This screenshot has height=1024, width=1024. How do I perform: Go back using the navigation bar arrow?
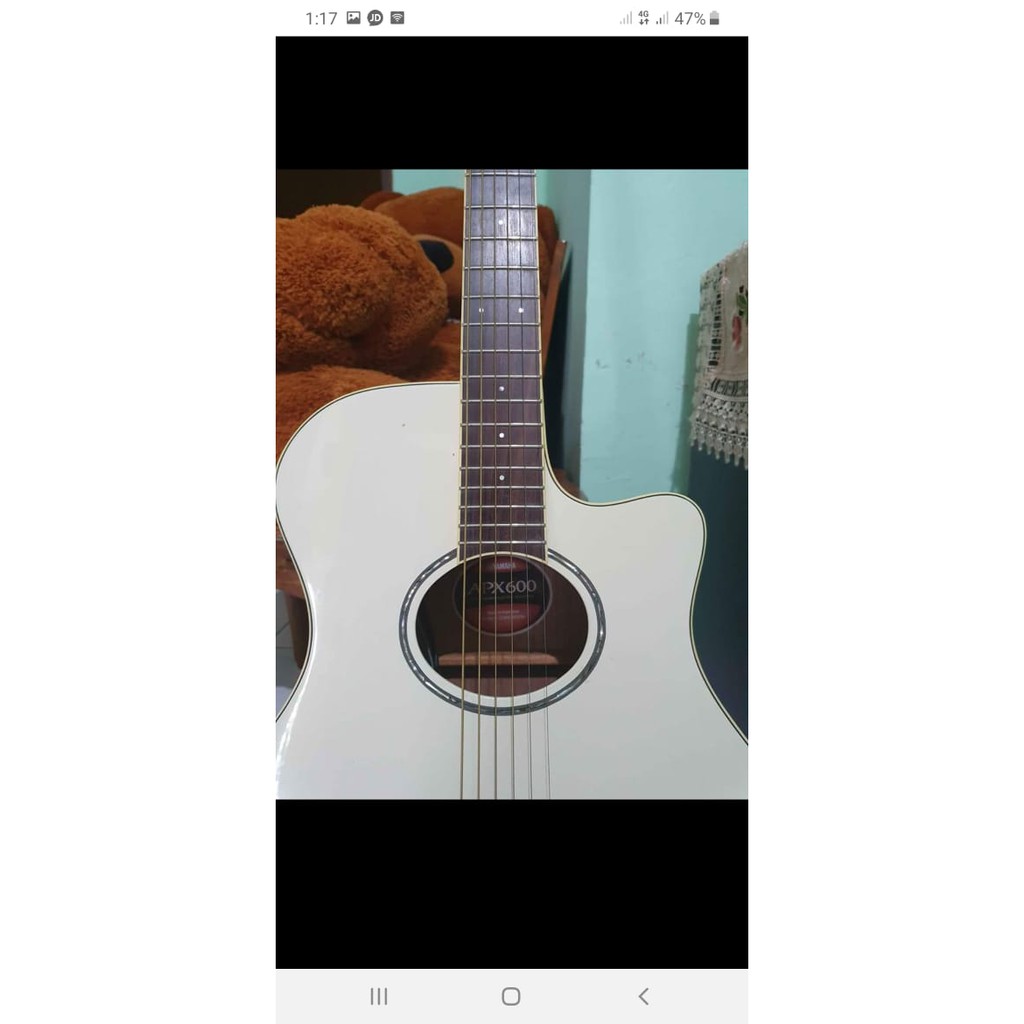point(643,996)
